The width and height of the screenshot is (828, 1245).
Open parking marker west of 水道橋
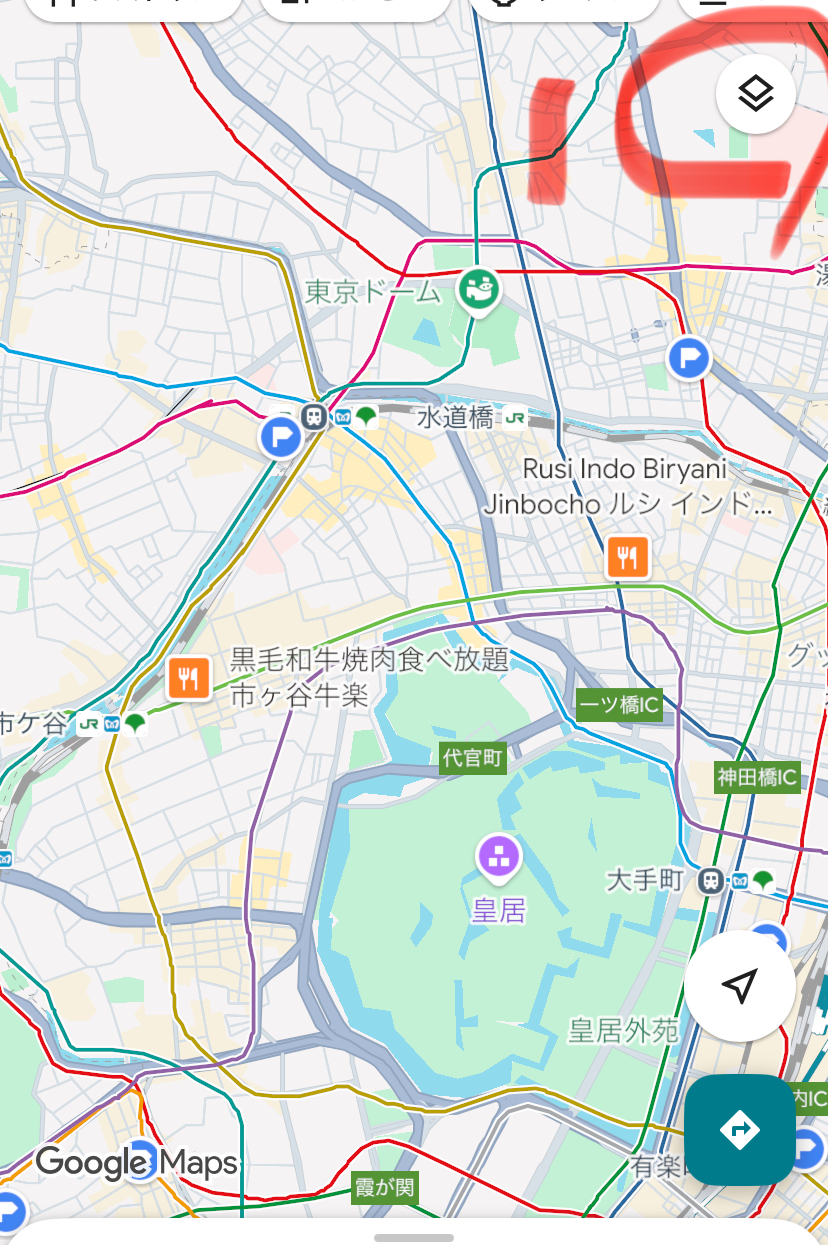281,437
